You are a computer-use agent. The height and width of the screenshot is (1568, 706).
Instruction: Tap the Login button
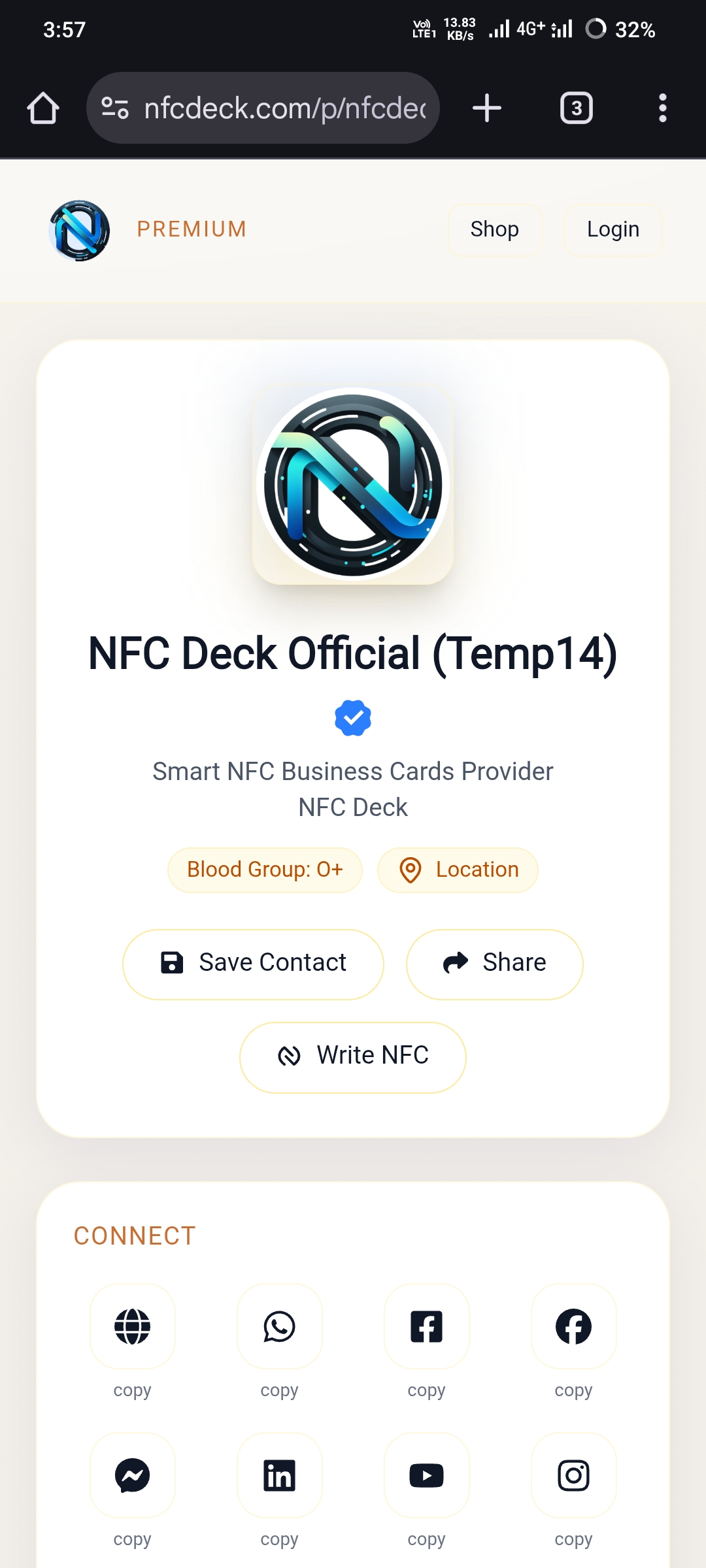(613, 229)
